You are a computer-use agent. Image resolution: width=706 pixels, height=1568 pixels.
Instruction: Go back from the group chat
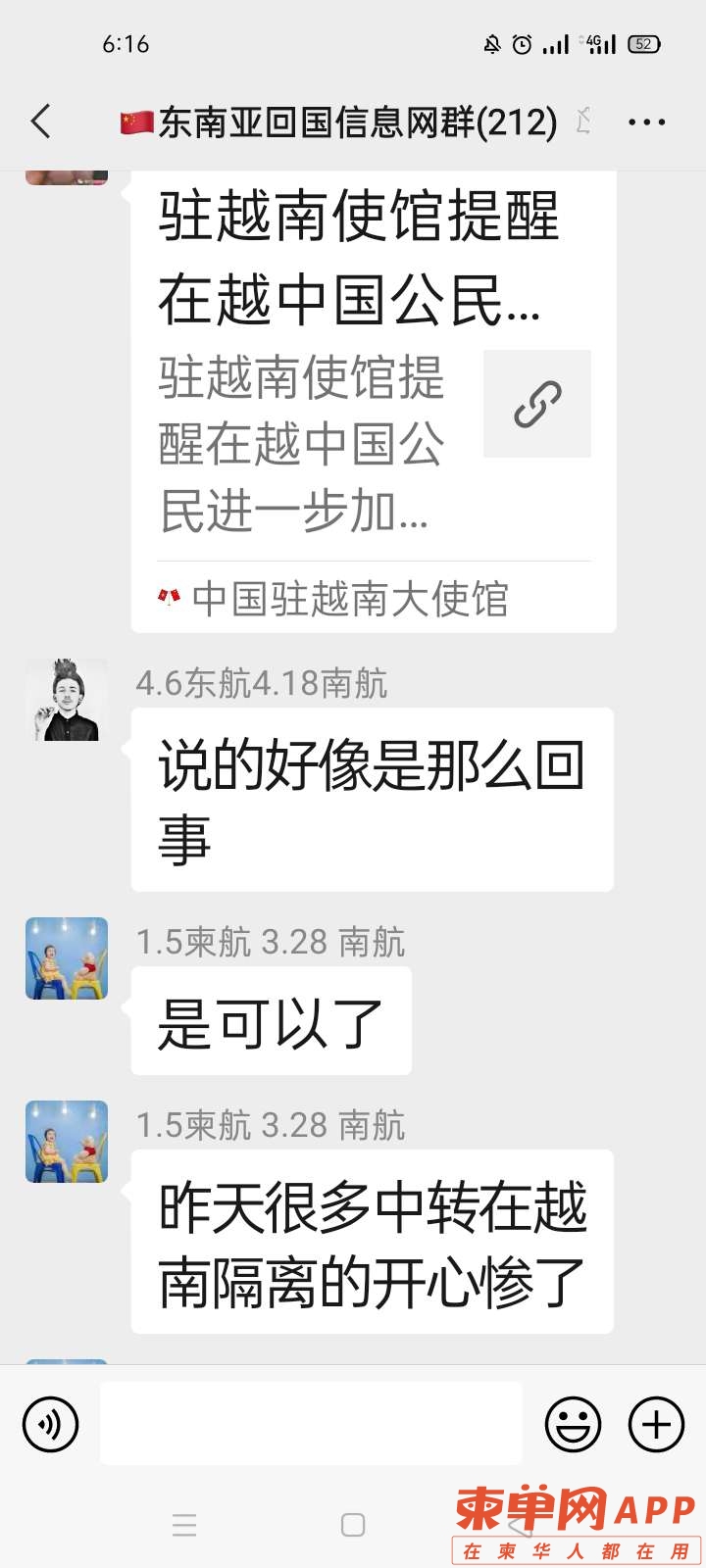[x=41, y=122]
